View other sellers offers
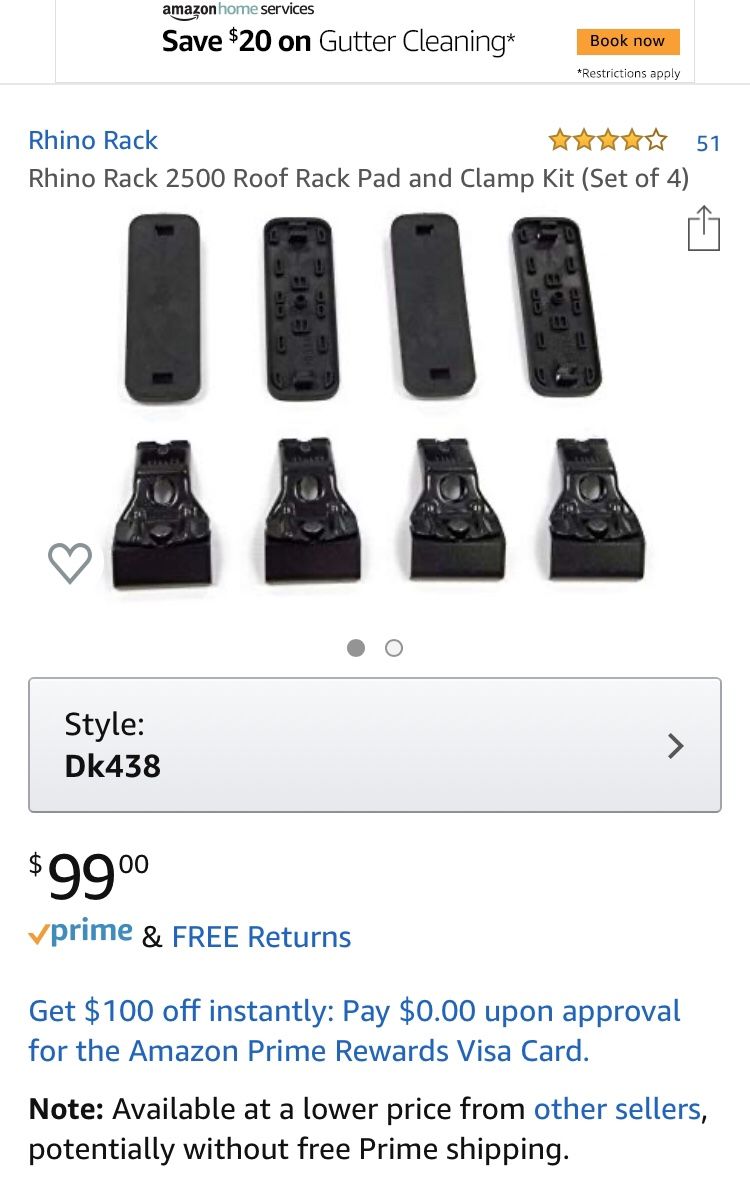This screenshot has width=750, height=1192. coord(617,1109)
